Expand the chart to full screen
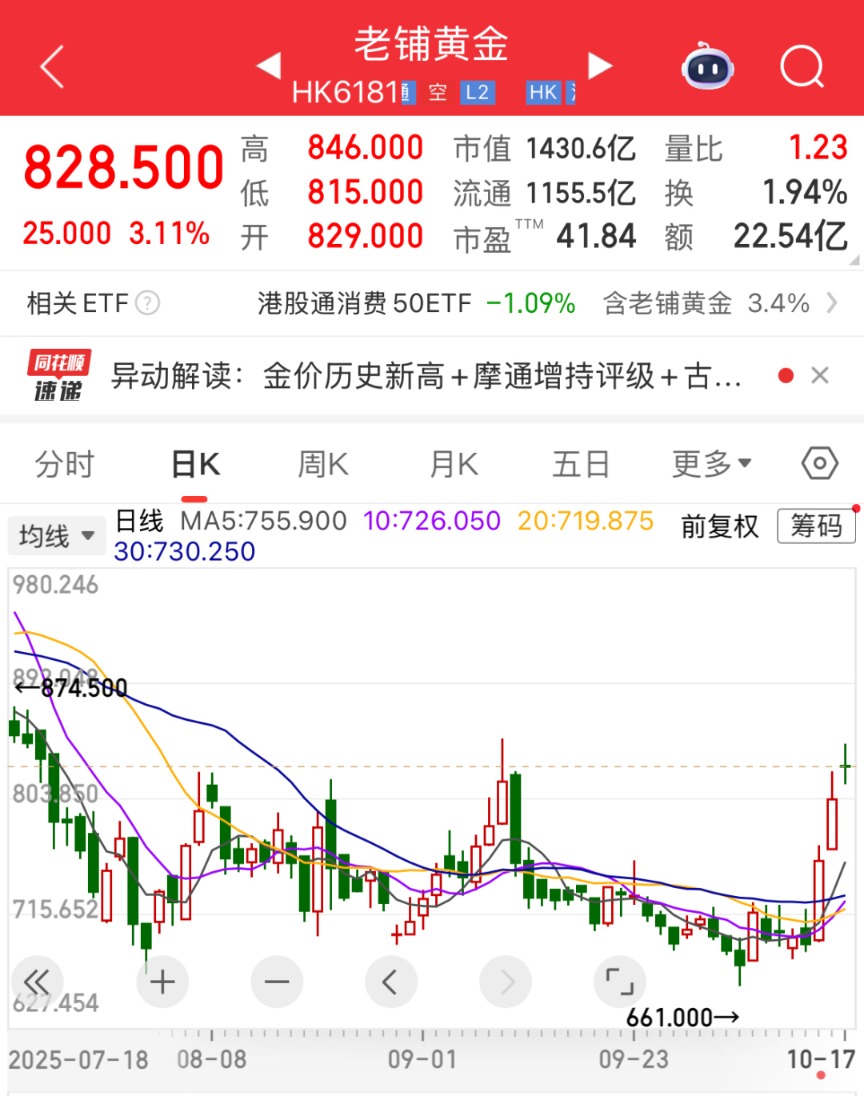864x1096 pixels. [x=619, y=981]
